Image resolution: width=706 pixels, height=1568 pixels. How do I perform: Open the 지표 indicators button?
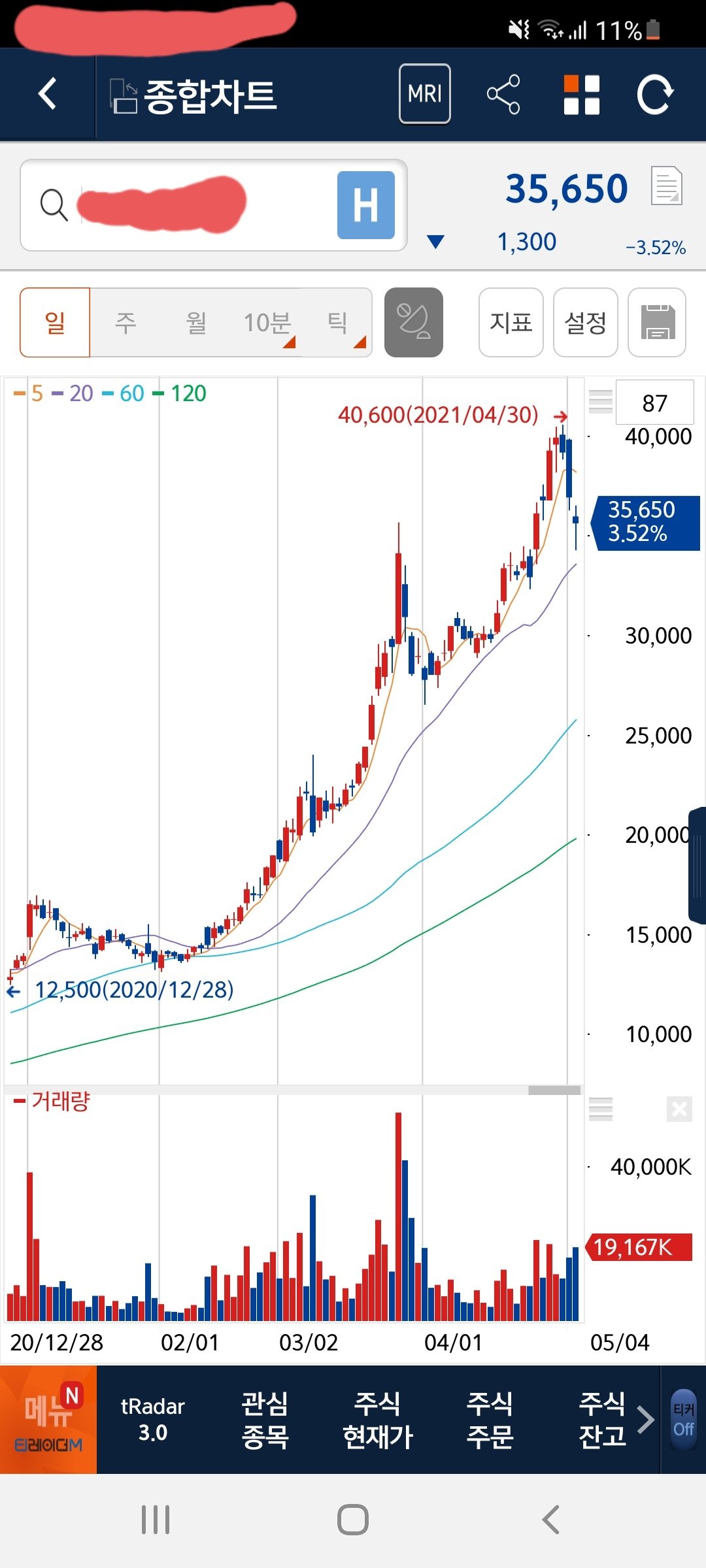click(511, 323)
